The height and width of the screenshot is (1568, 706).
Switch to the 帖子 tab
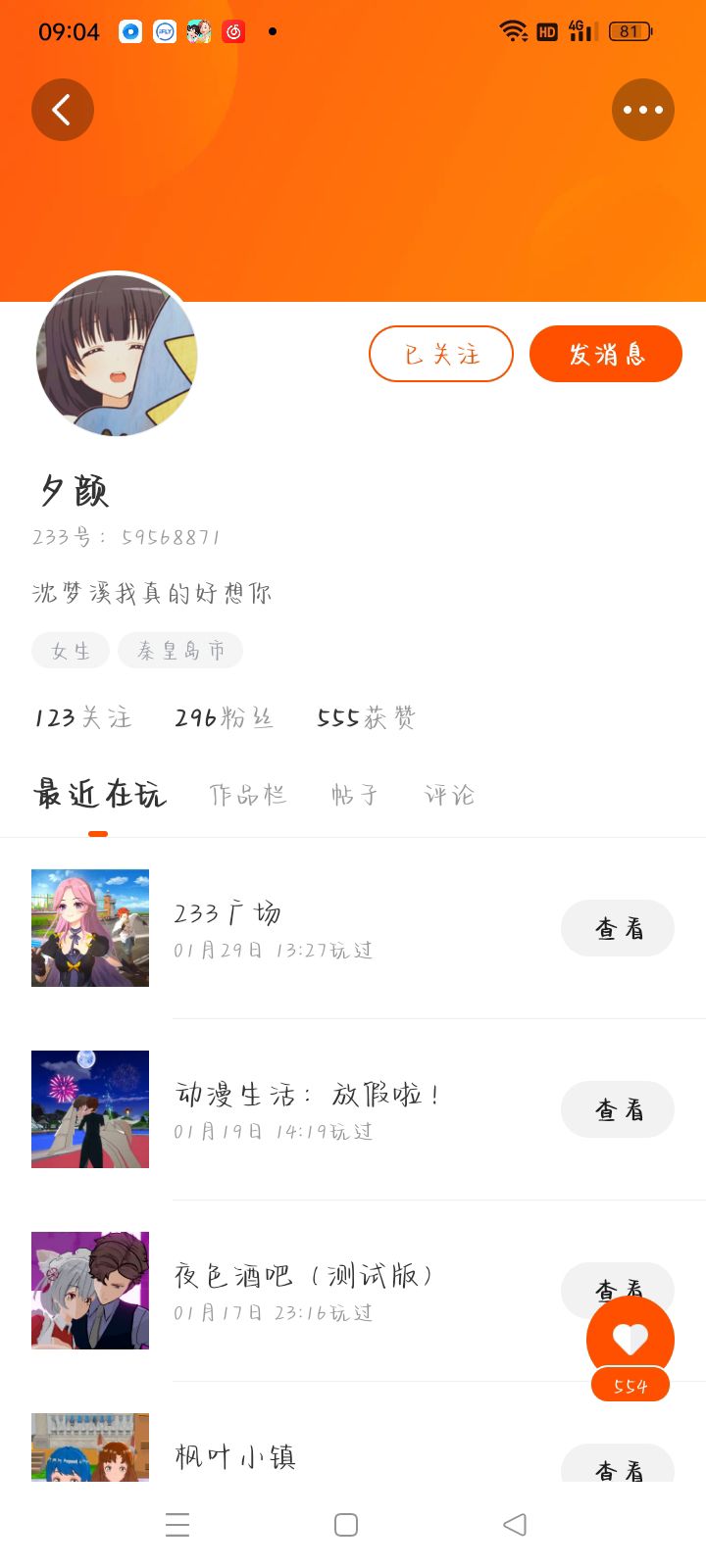354,795
